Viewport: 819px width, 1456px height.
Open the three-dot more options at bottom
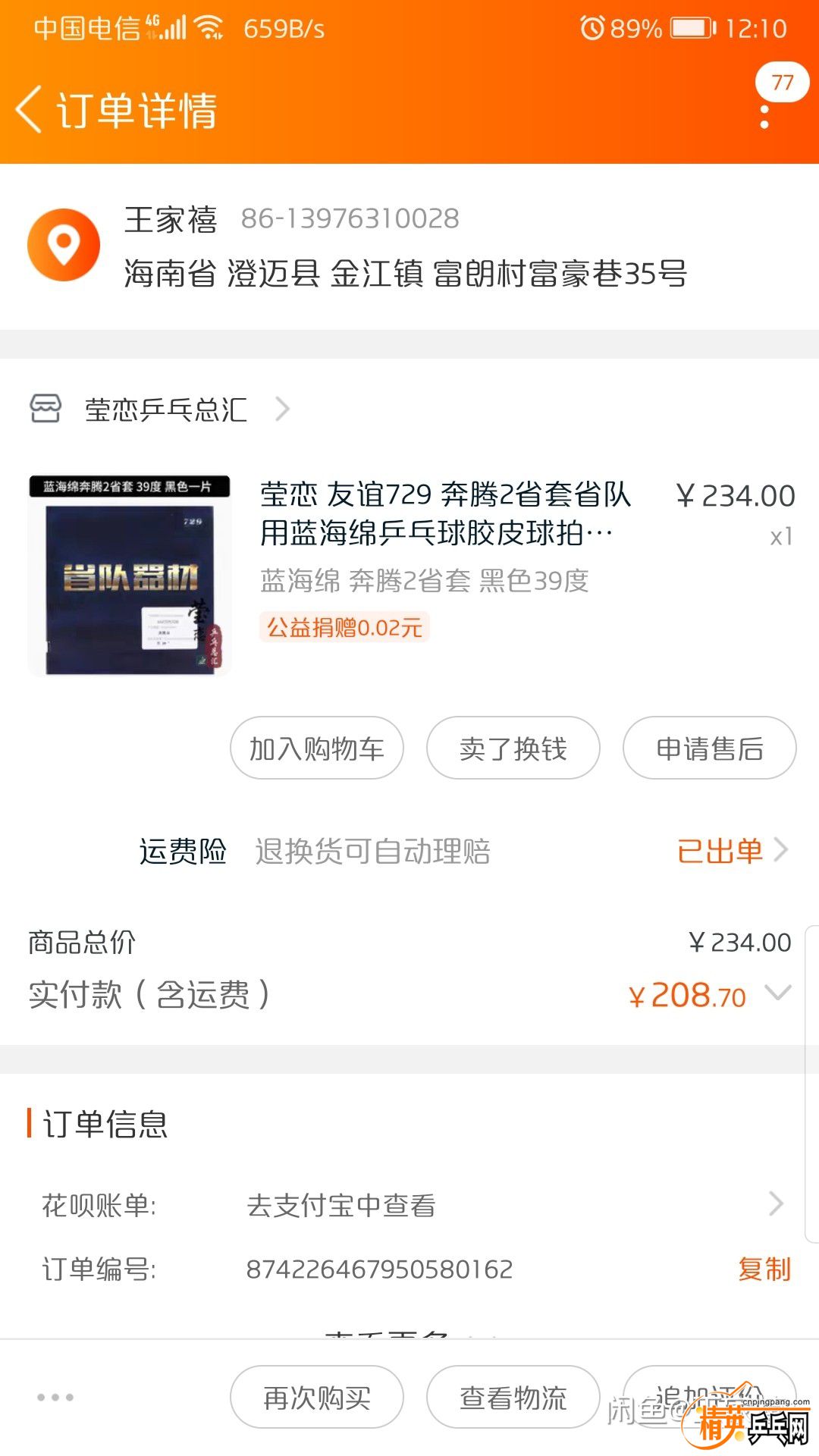(x=55, y=1397)
